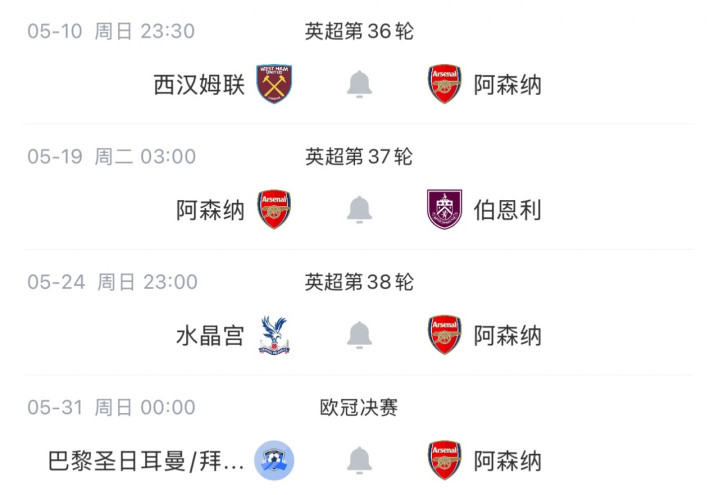
Task: Open the 英超第38轮 水晶宫 match row
Action: coord(359,312)
